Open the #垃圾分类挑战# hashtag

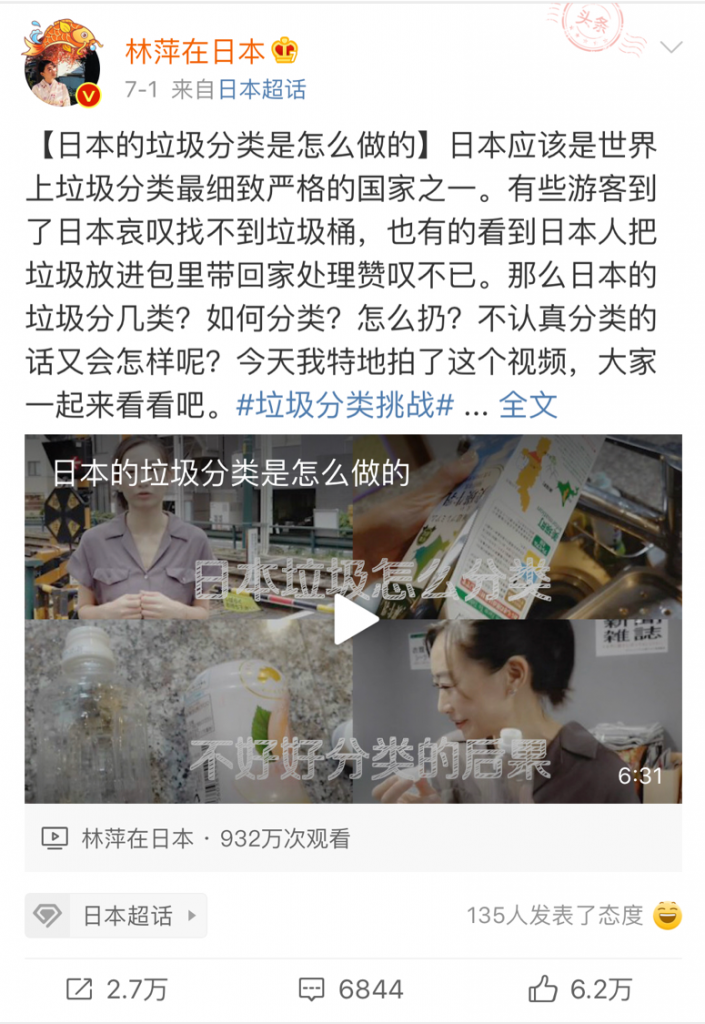pos(346,404)
